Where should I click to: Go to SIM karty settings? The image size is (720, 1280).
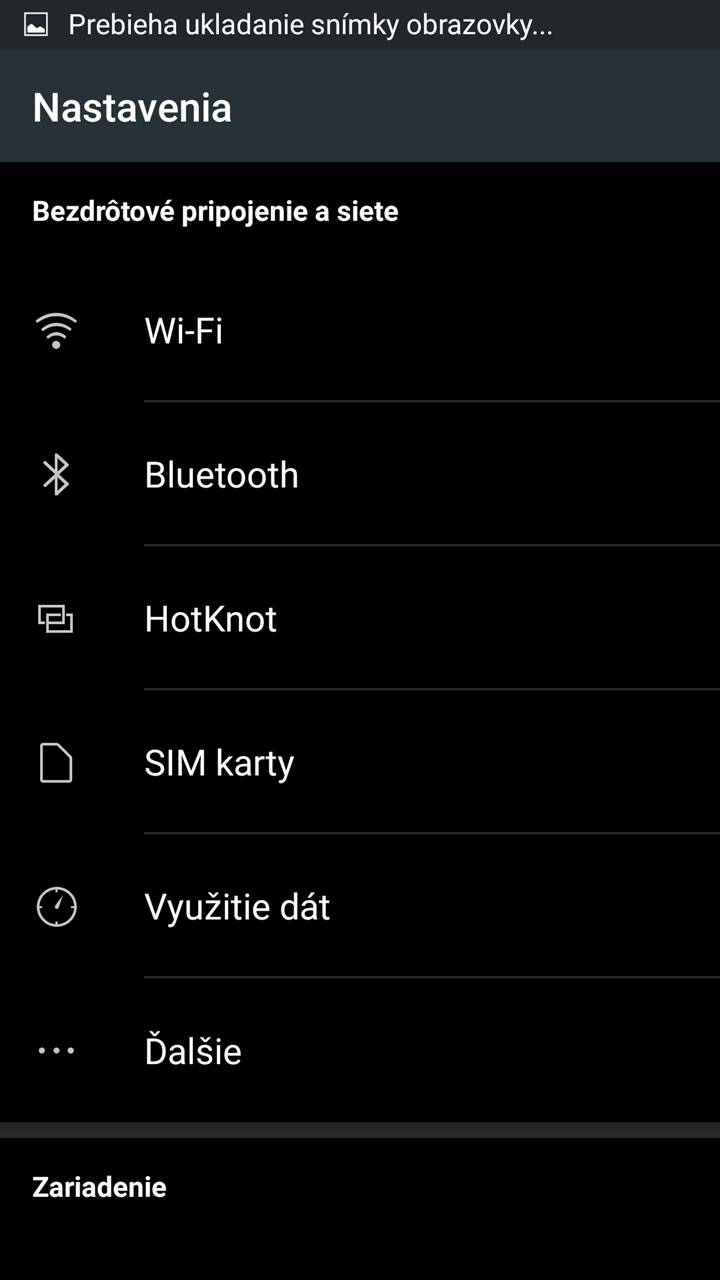point(219,763)
